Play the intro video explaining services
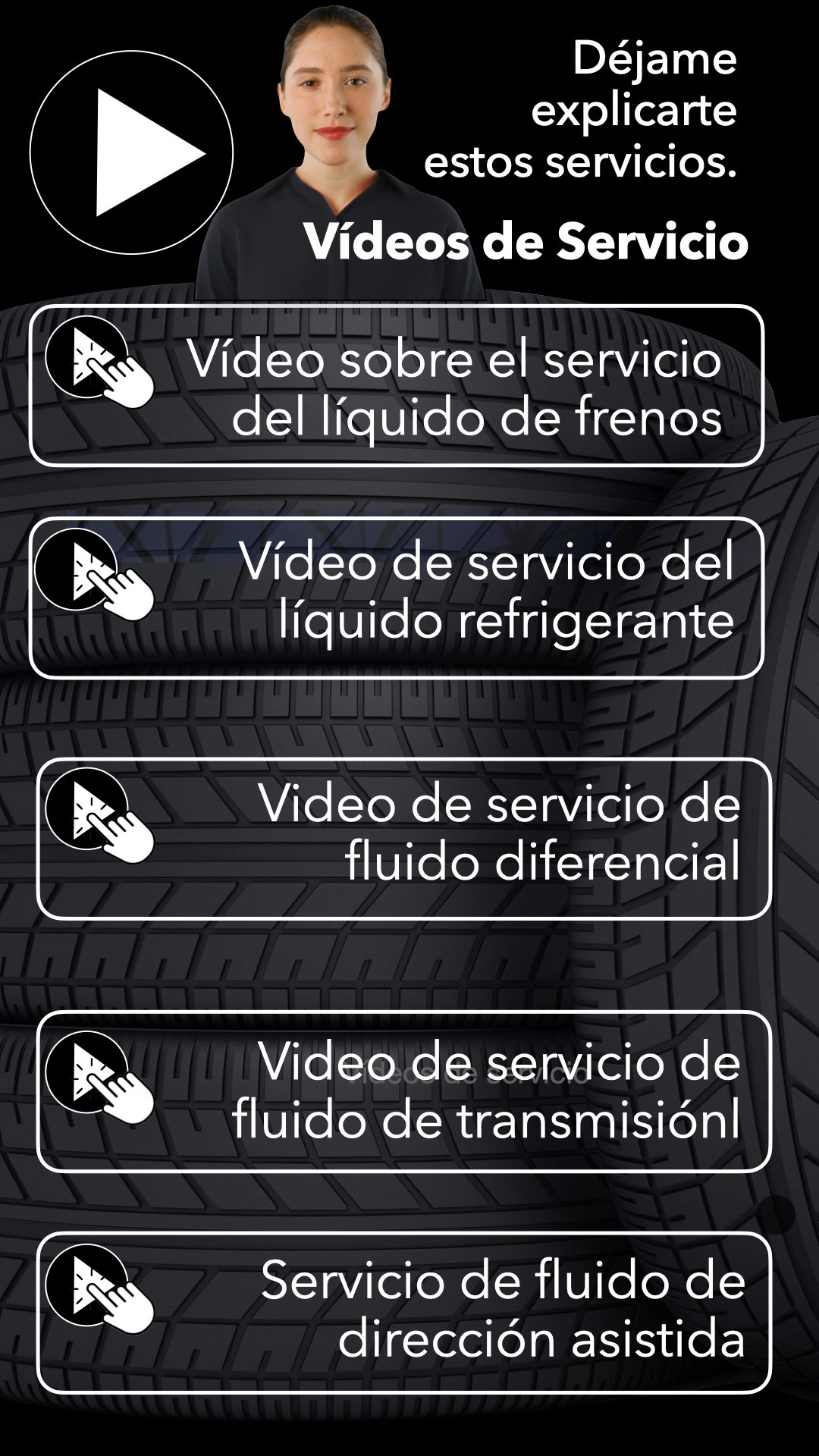This screenshot has width=819, height=1456. [131, 152]
